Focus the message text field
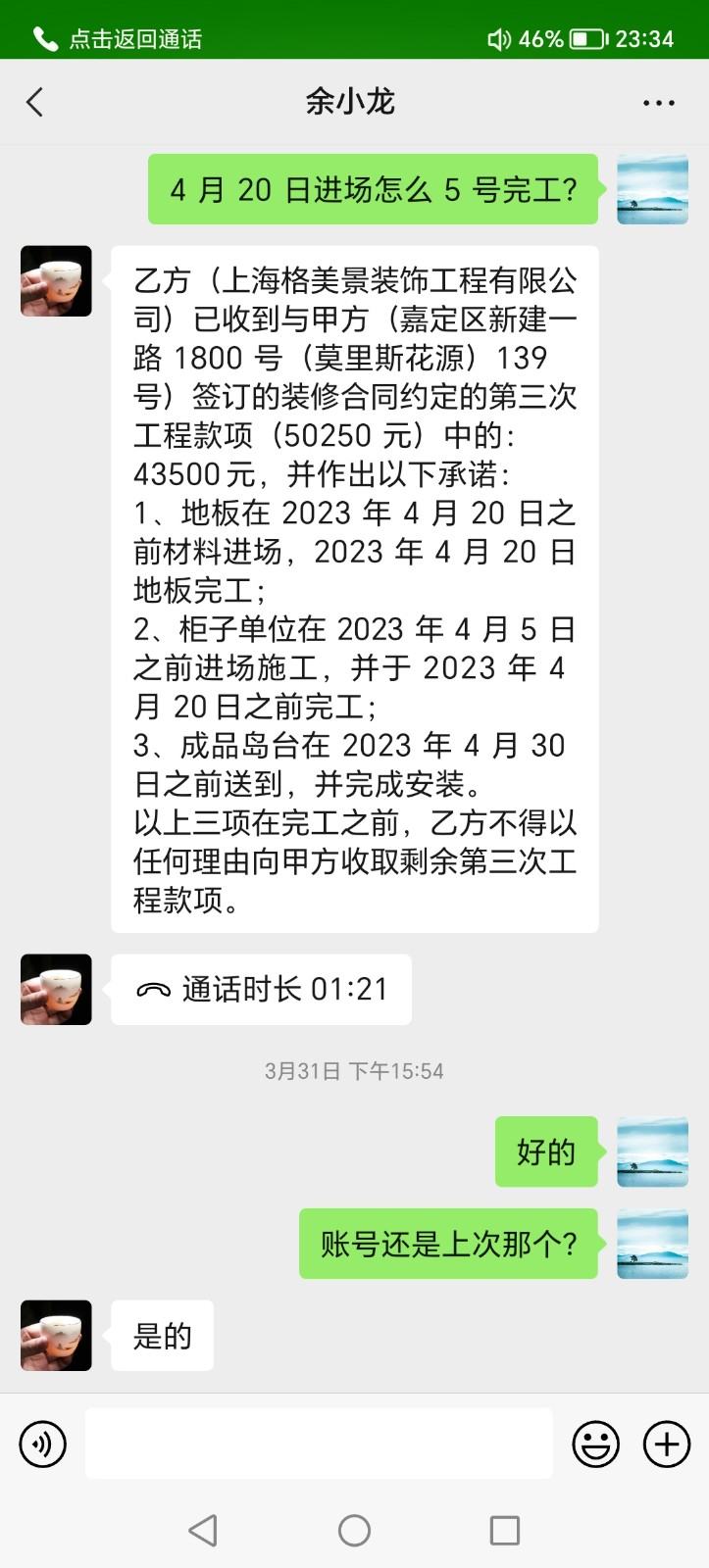 point(319,1444)
